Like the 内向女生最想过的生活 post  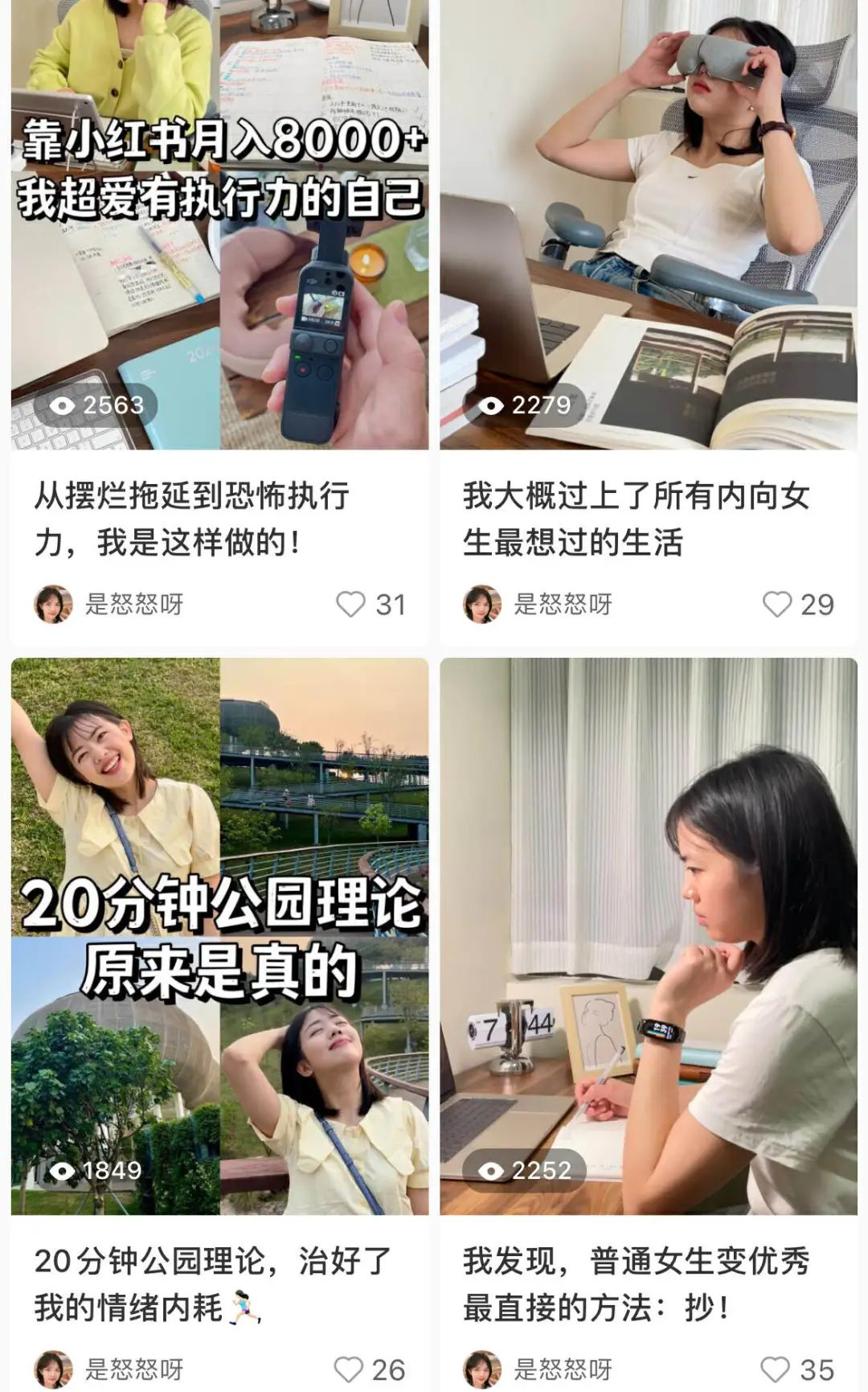tap(776, 604)
